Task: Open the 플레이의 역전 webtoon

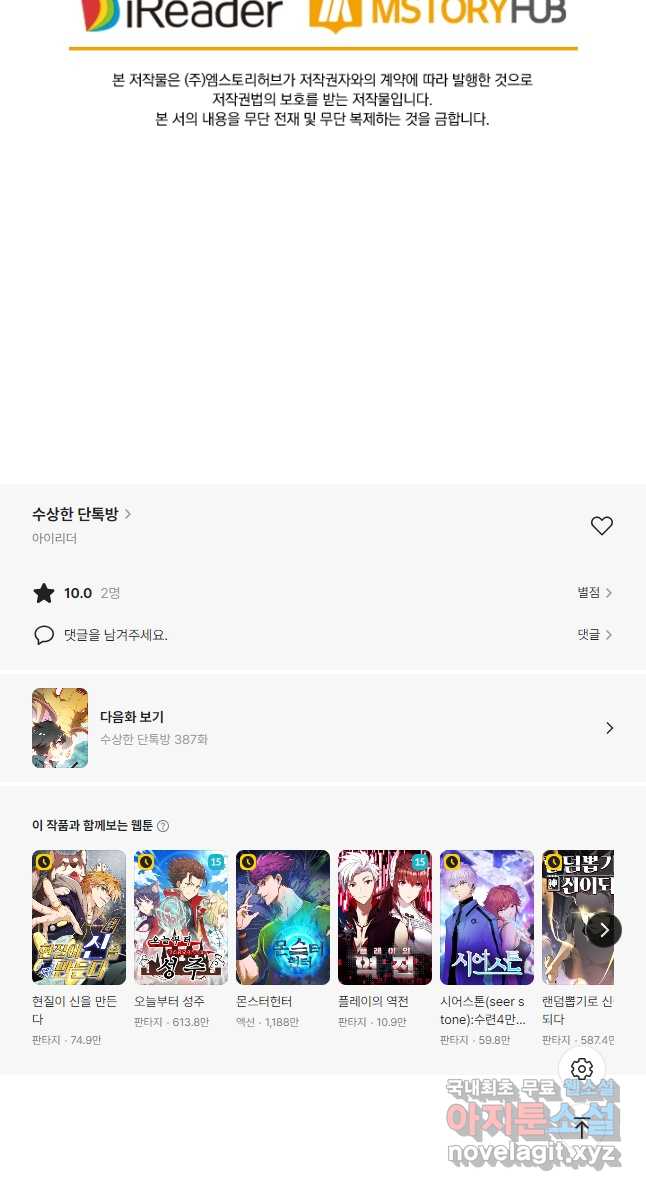Action: click(x=385, y=918)
